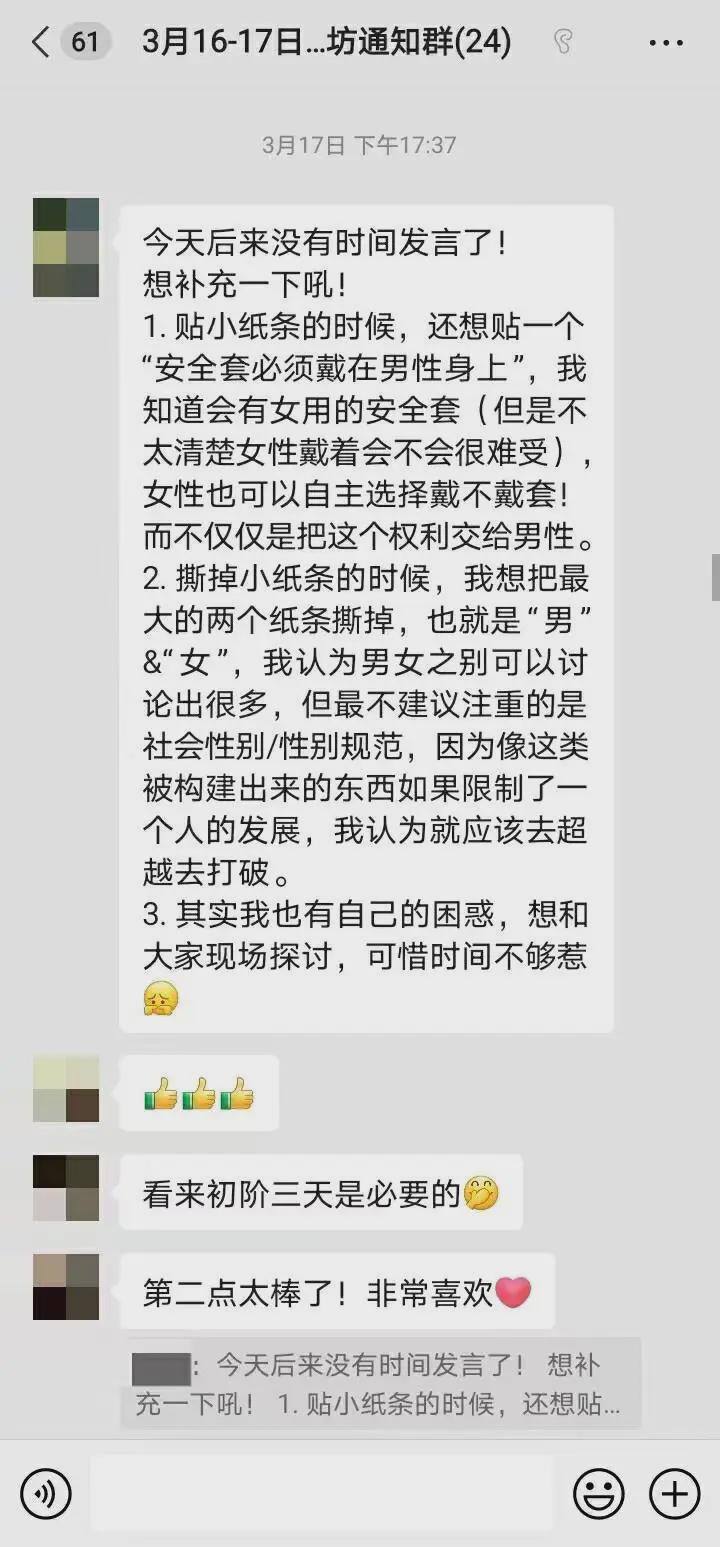This screenshot has width=720, height=1547.
Task: Open avatar of the thumbs-up sender
Action: coord(66,1088)
